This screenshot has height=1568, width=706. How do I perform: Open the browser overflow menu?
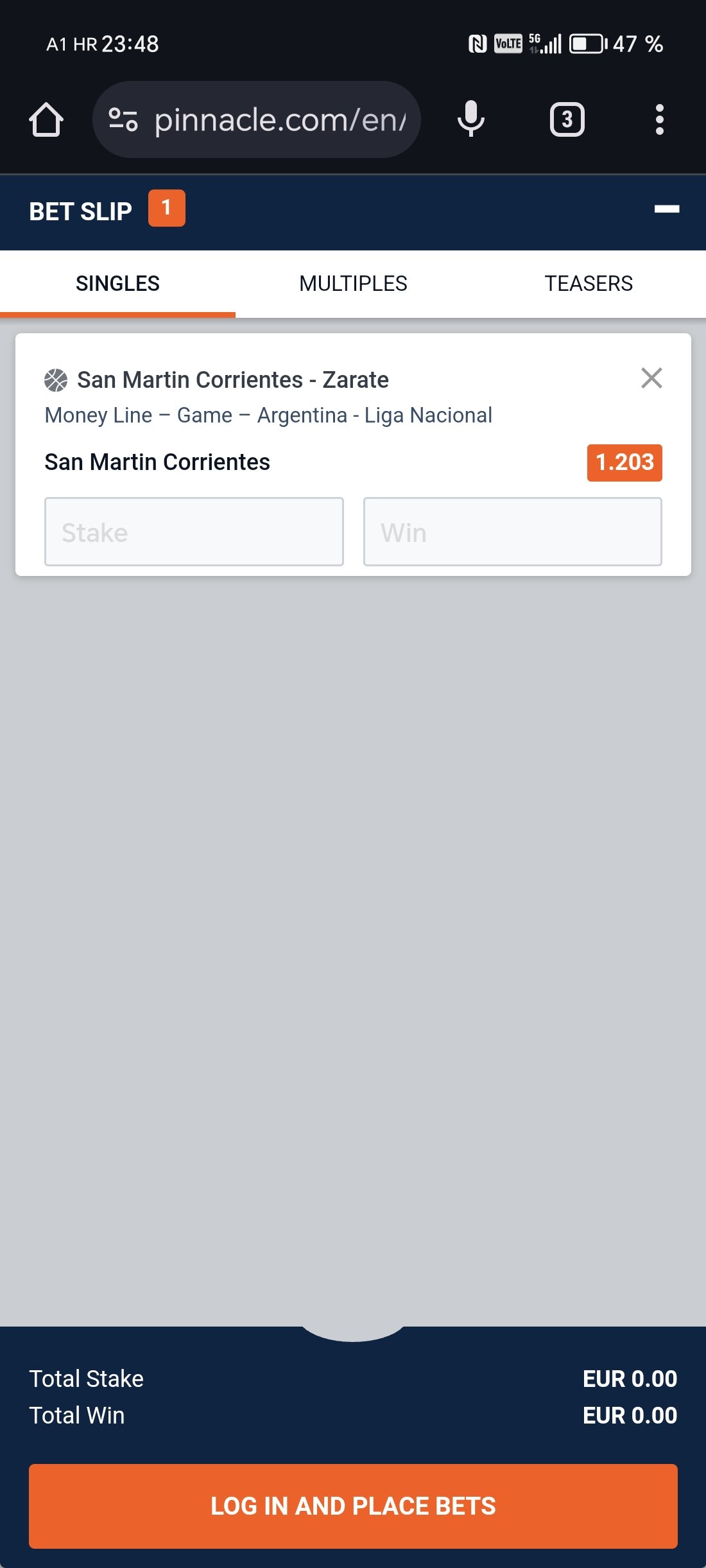[659, 119]
